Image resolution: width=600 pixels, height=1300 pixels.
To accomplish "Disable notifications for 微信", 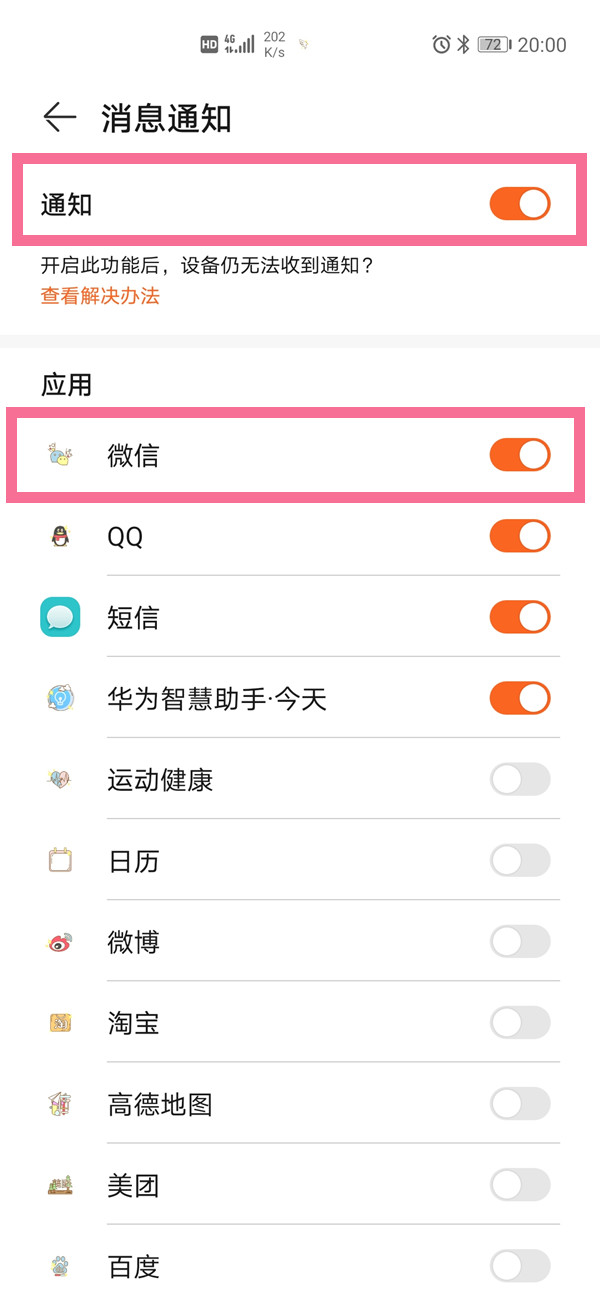I will coord(519,455).
